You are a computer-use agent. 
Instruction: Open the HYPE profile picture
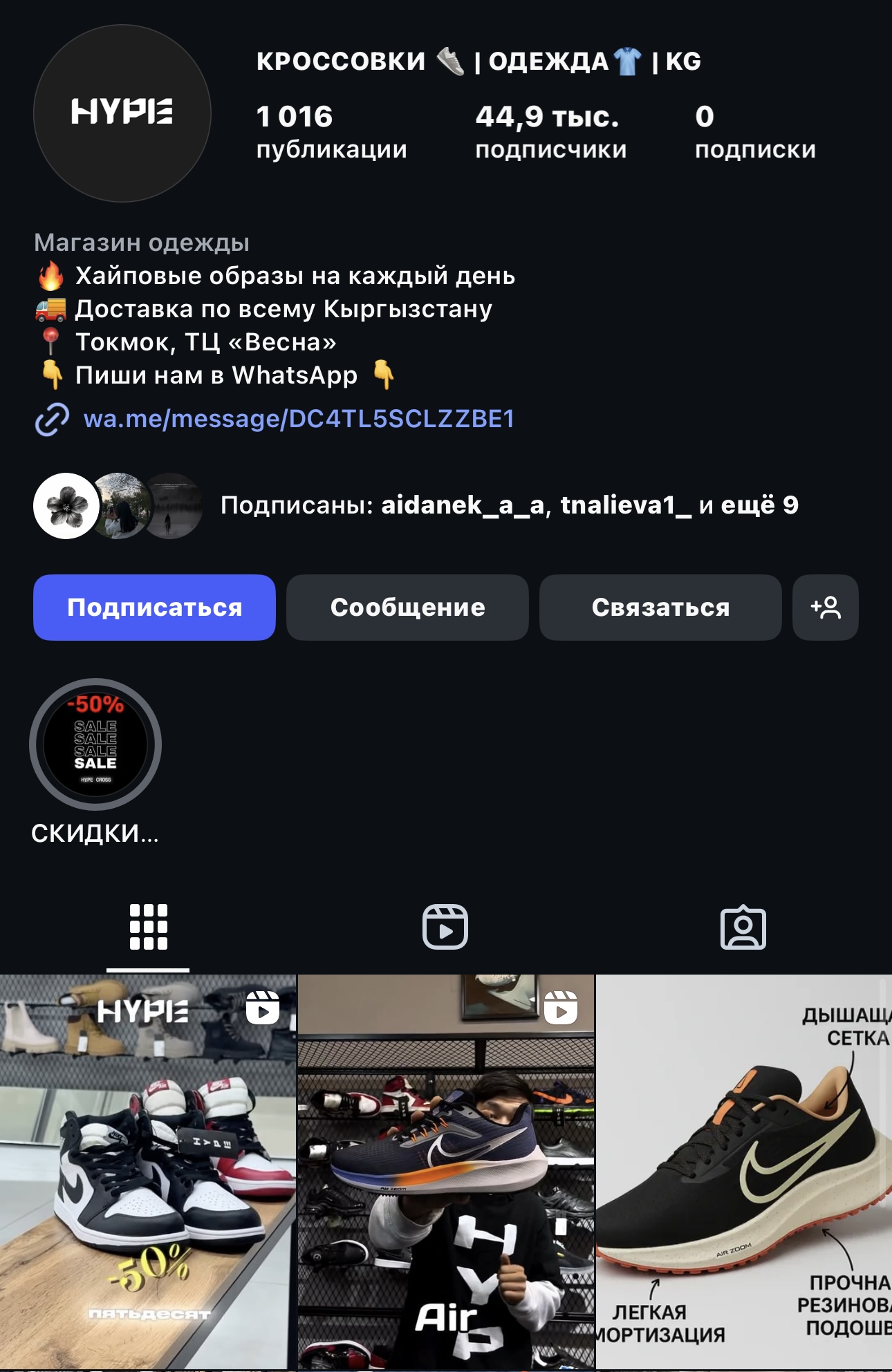pyautogui.click(x=122, y=113)
